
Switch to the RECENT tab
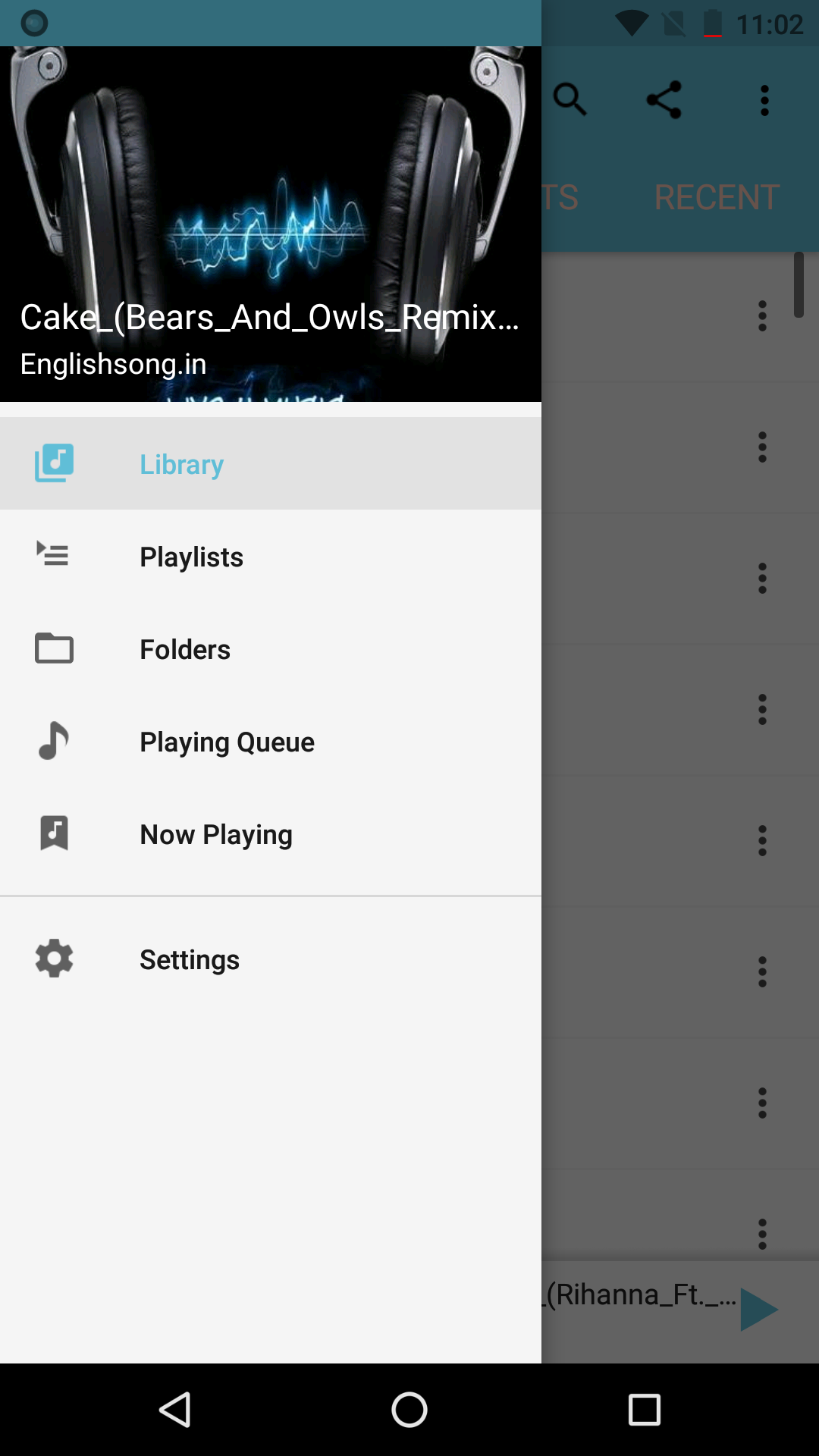click(x=717, y=197)
